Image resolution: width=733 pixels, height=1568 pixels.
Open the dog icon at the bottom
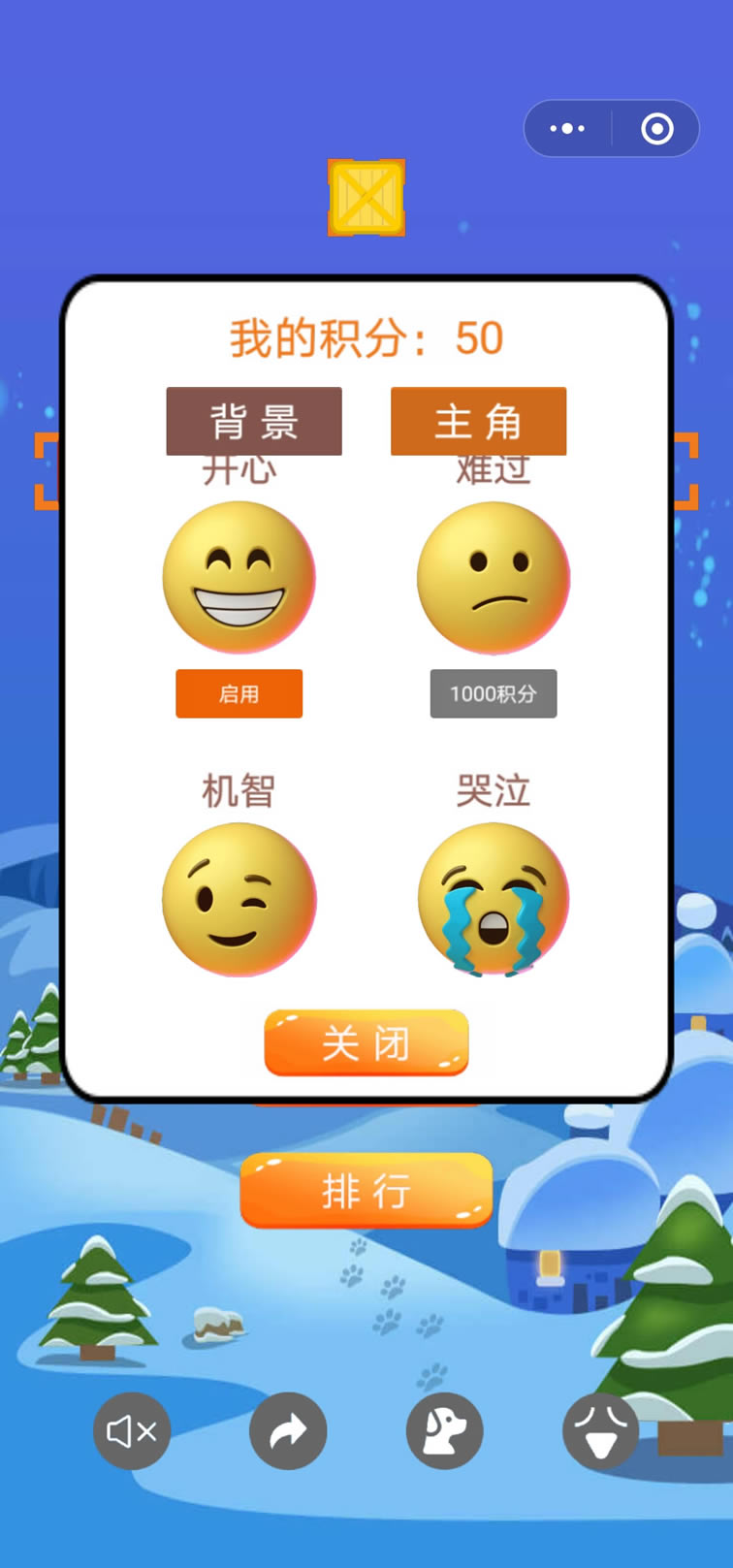pyautogui.click(x=444, y=1430)
